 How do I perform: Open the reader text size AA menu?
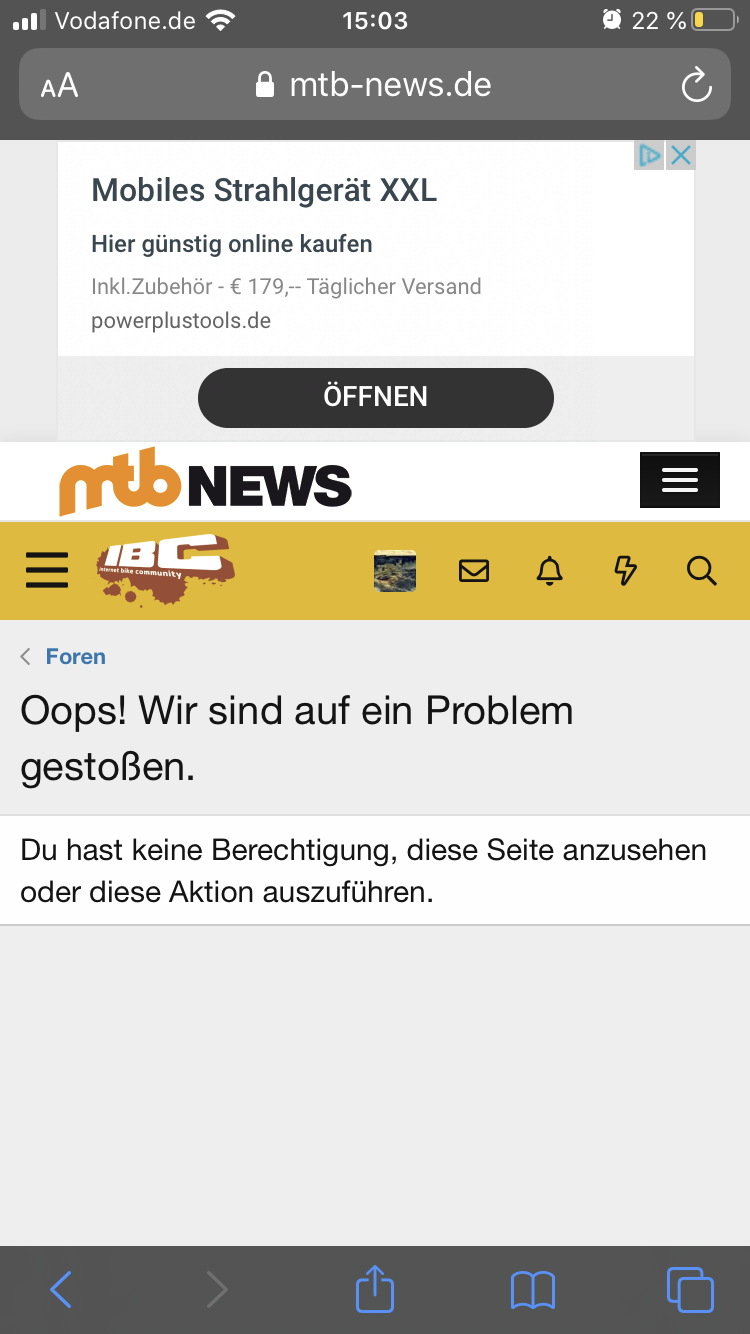pyautogui.click(x=59, y=85)
